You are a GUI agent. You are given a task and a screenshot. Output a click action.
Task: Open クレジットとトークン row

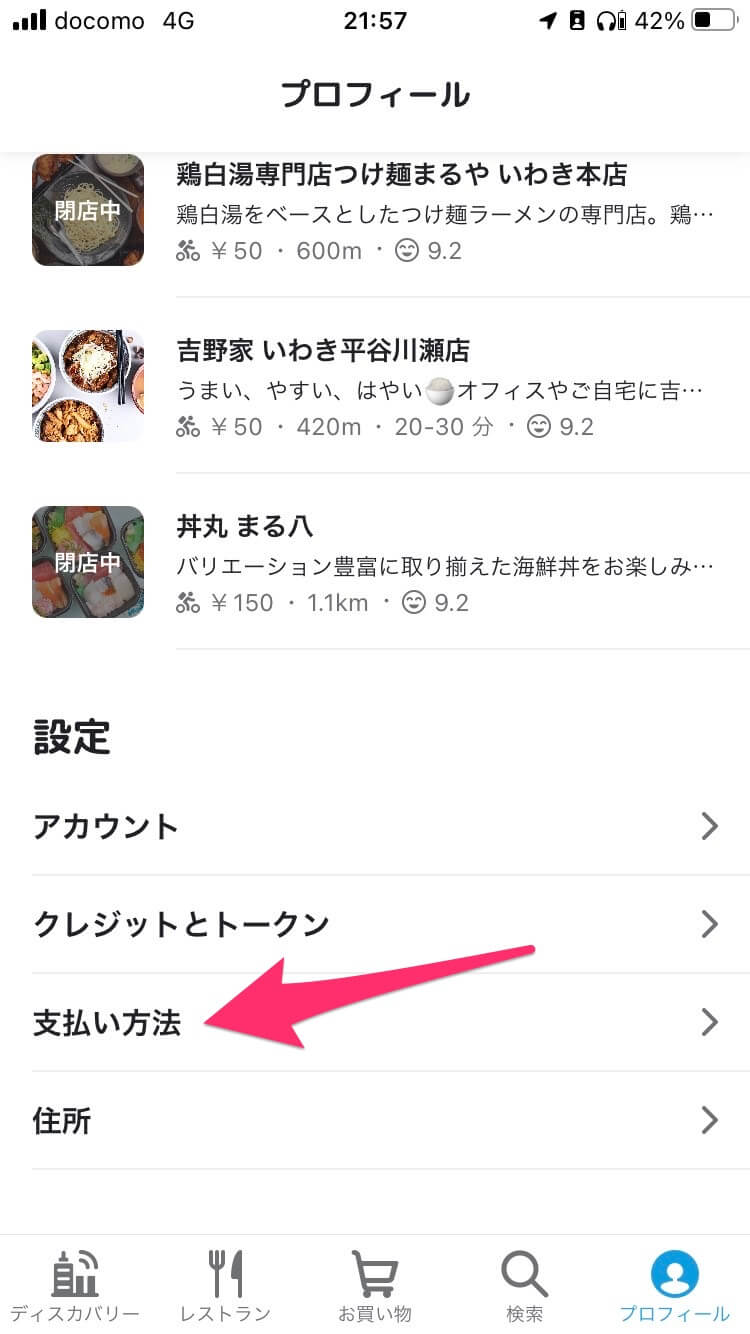click(x=375, y=924)
